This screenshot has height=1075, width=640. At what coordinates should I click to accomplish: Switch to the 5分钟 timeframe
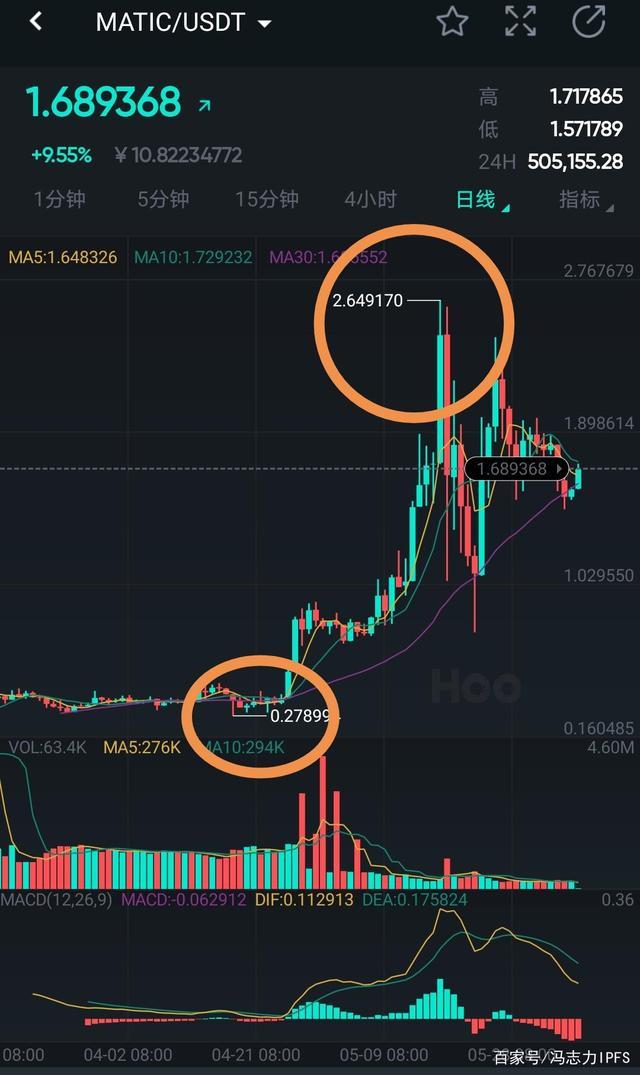[163, 199]
